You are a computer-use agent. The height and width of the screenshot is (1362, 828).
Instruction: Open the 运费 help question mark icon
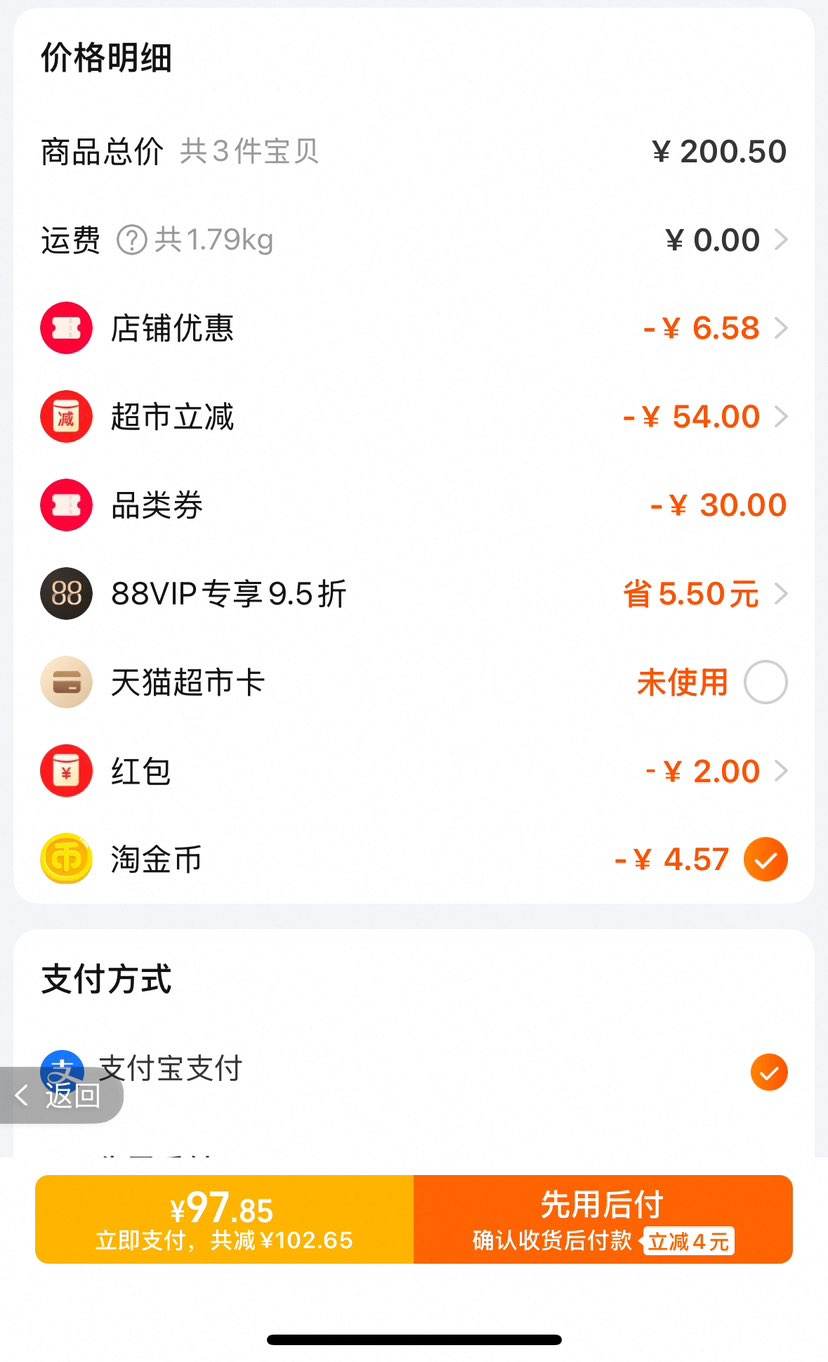pyautogui.click(x=131, y=240)
